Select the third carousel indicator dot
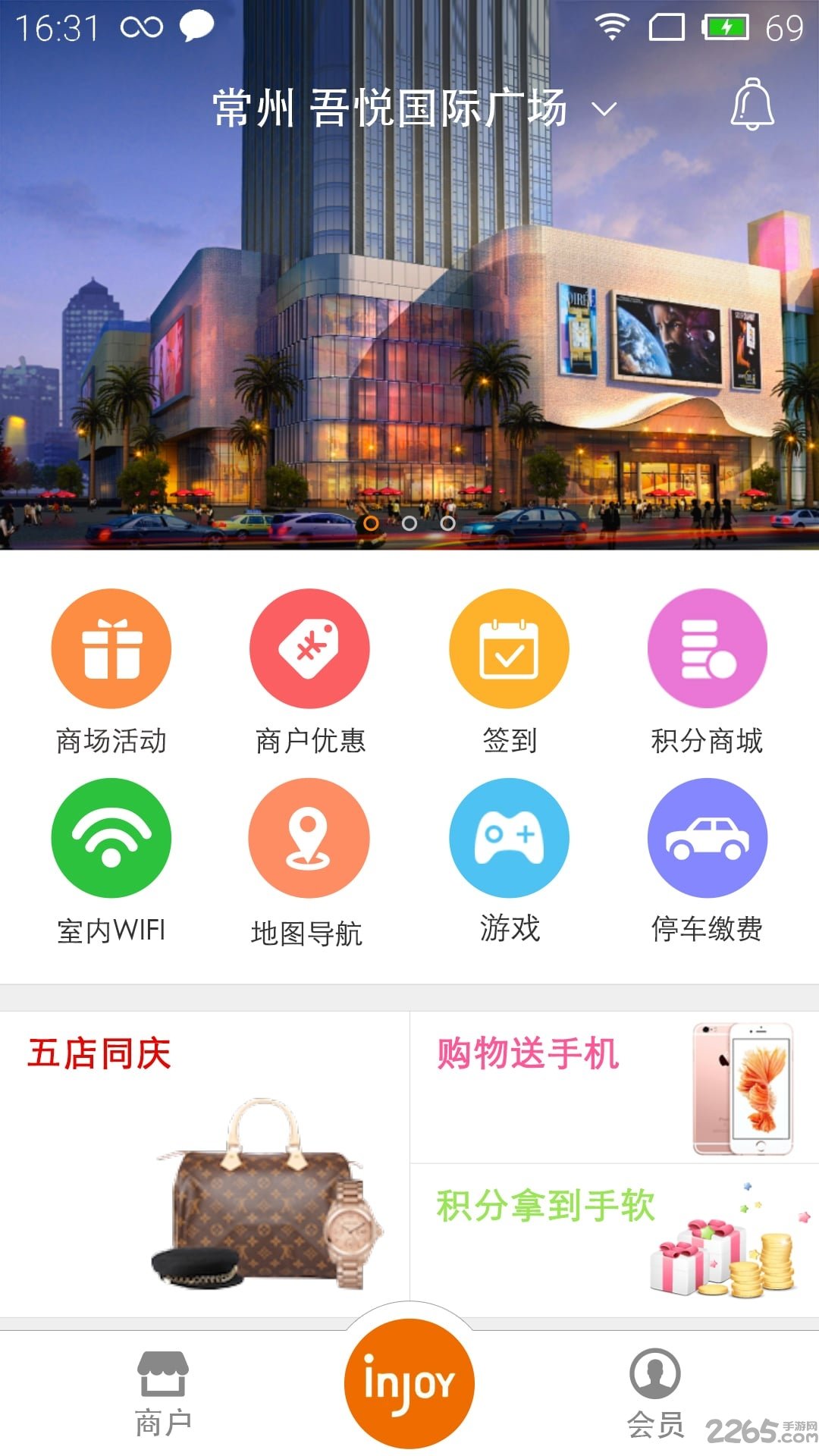Viewport: 819px width, 1456px height. pyautogui.click(x=446, y=523)
